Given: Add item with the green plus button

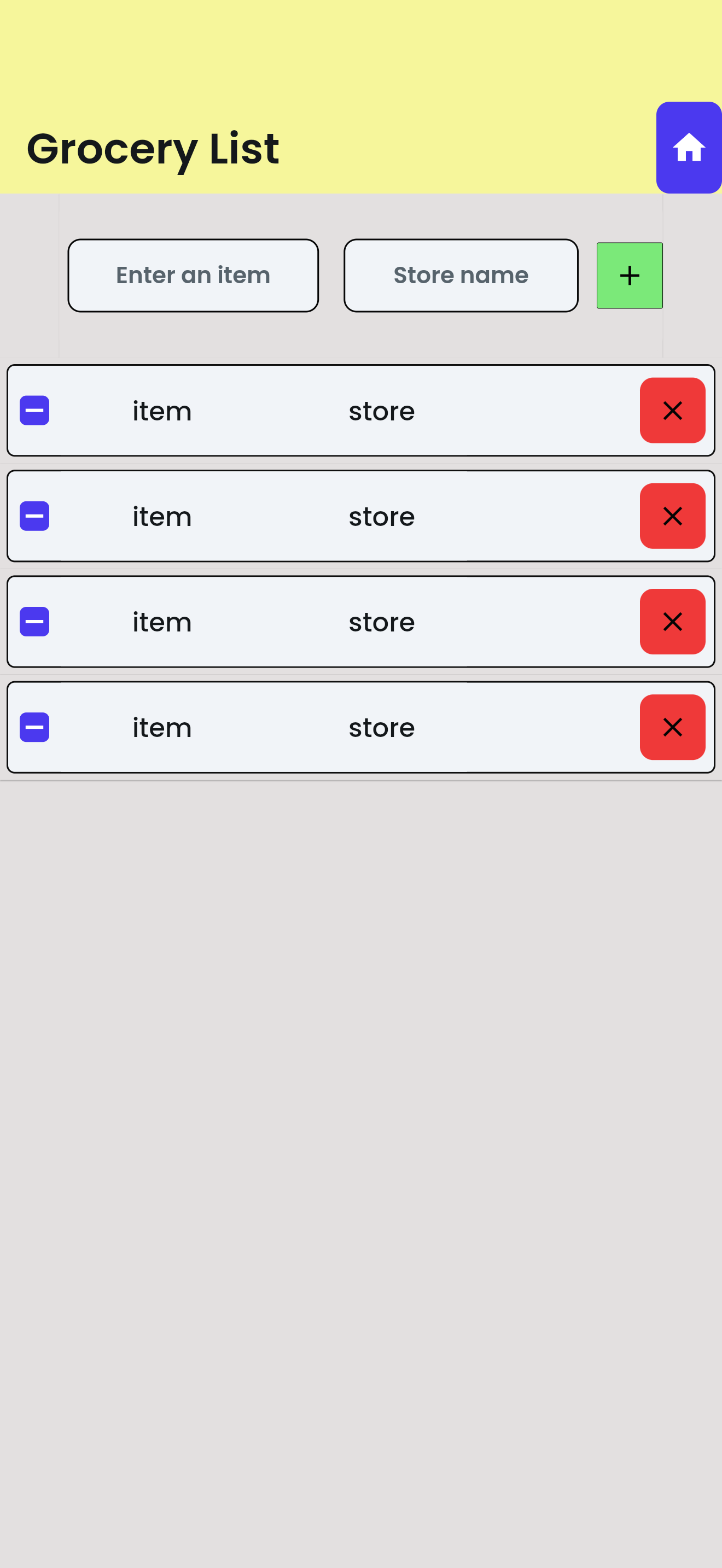Looking at the screenshot, I should [x=630, y=276].
